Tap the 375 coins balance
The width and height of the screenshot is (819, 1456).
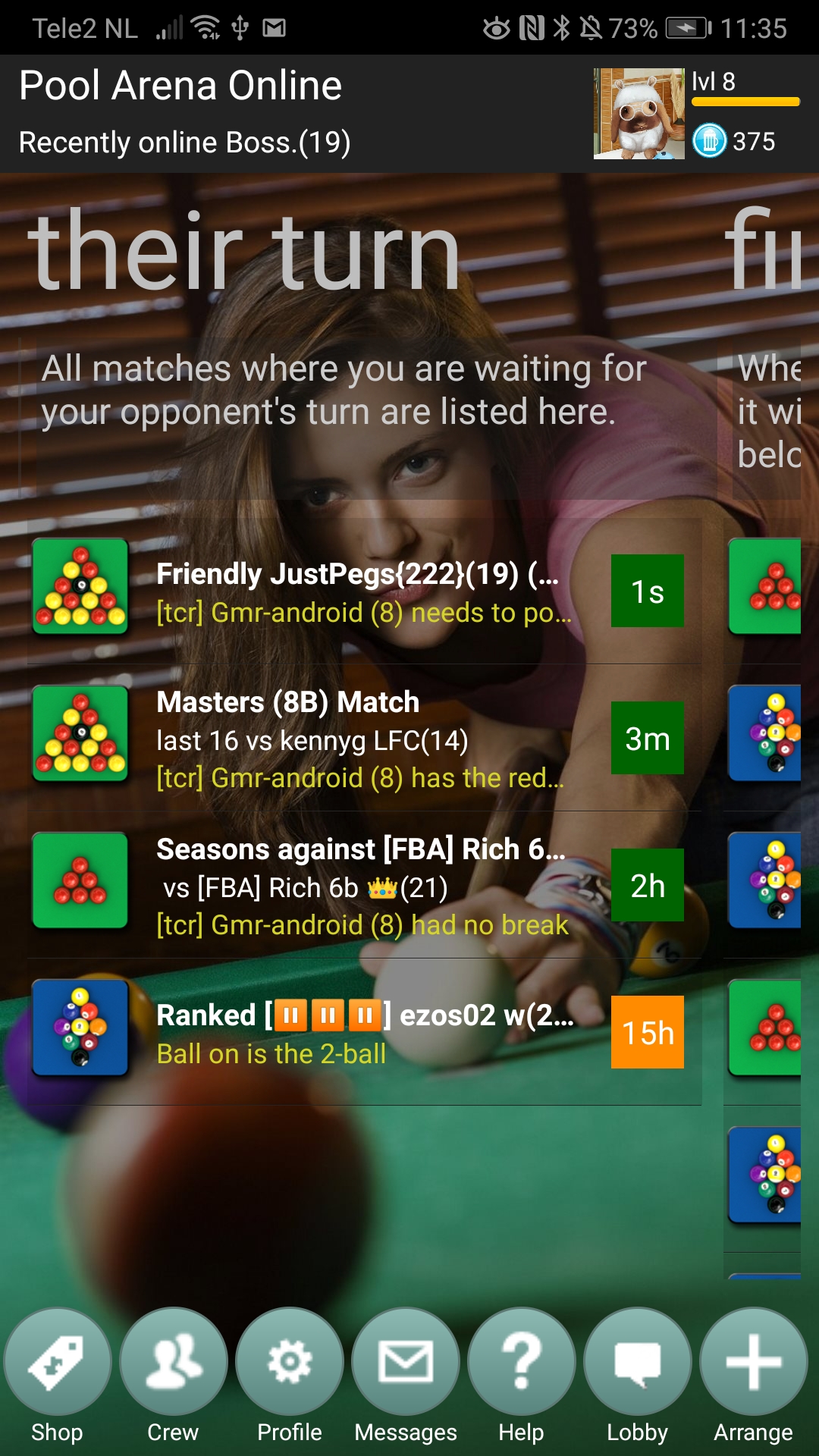(x=734, y=141)
